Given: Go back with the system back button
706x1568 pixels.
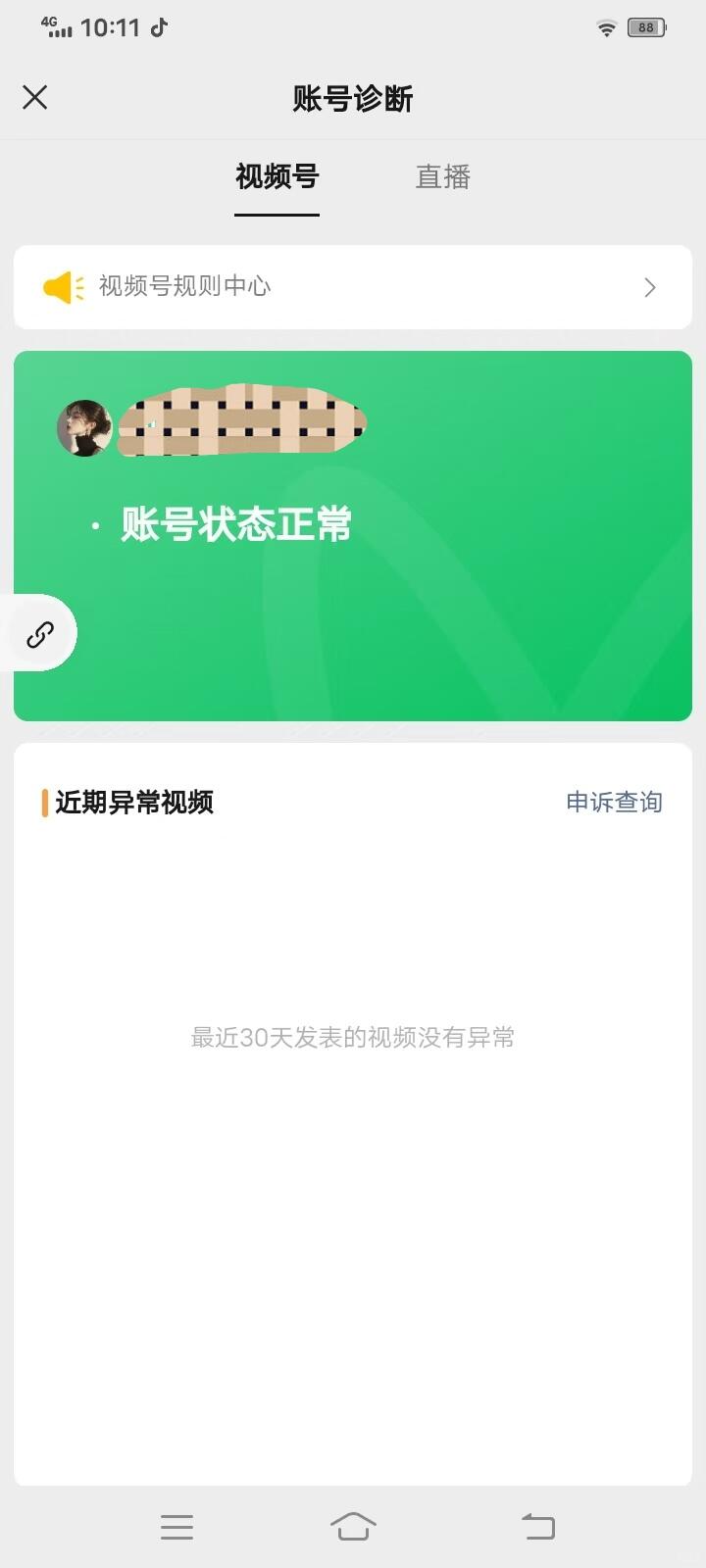Looking at the screenshot, I should click(x=537, y=1526).
